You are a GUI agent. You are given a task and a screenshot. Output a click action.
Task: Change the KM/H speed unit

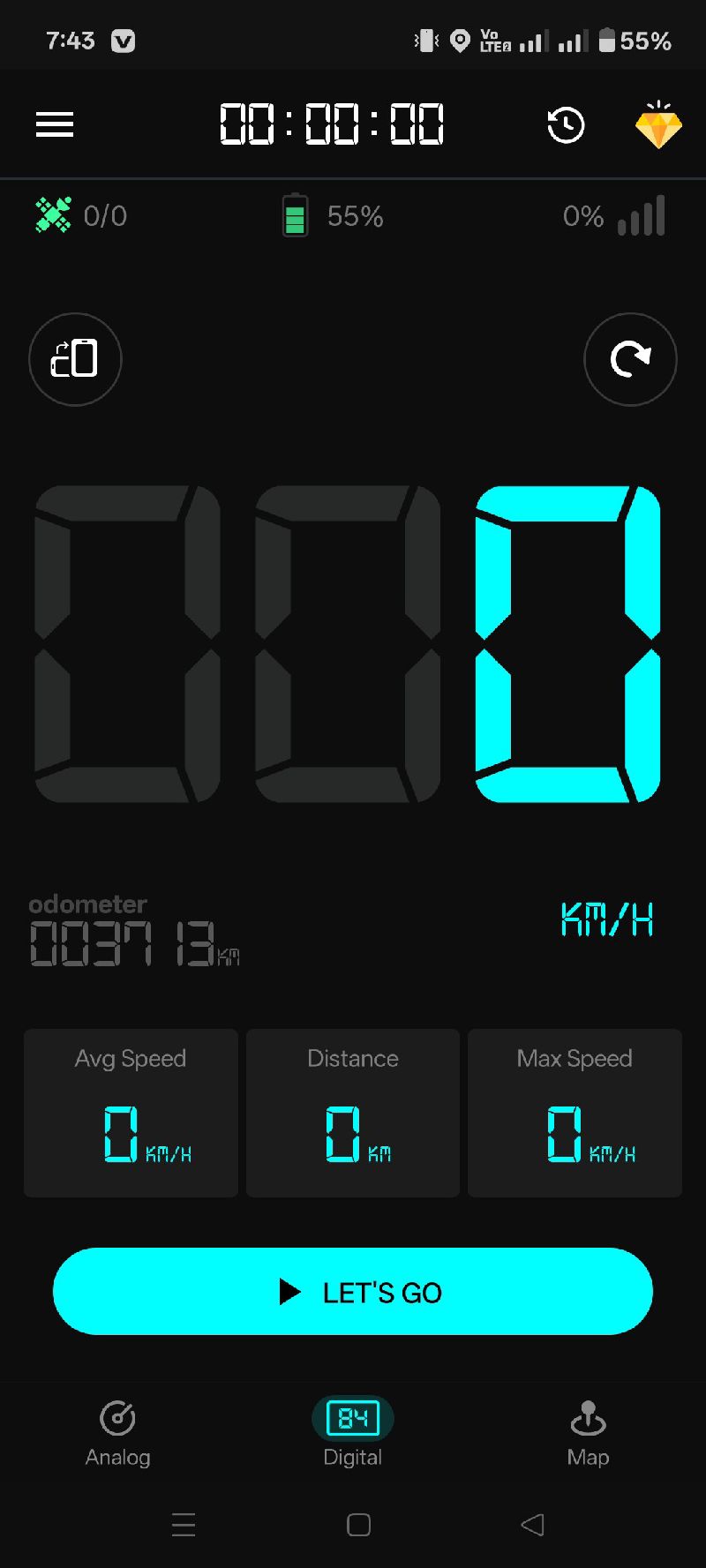(x=607, y=919)
